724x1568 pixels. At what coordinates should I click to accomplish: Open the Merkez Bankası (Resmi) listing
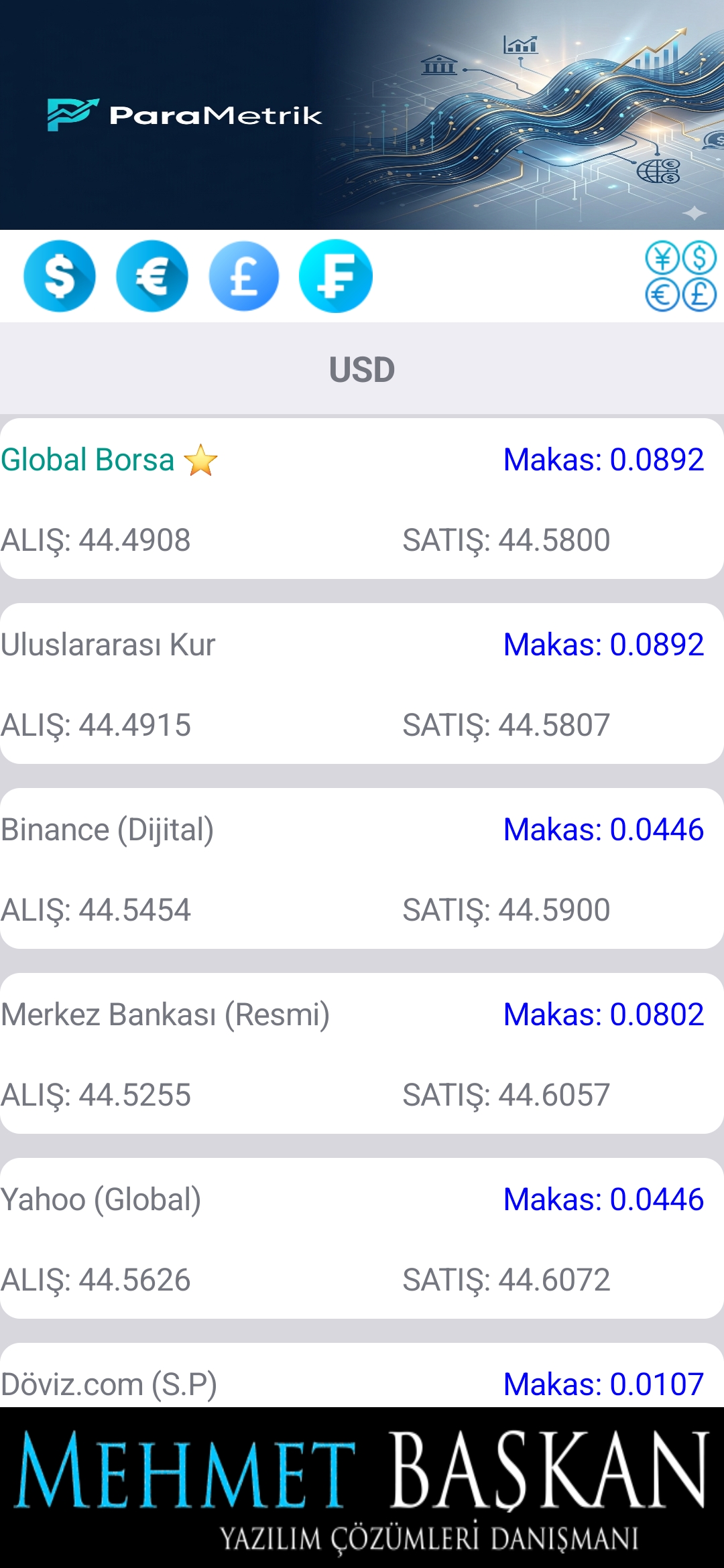pyautogui.click(x=166, y=1015)
